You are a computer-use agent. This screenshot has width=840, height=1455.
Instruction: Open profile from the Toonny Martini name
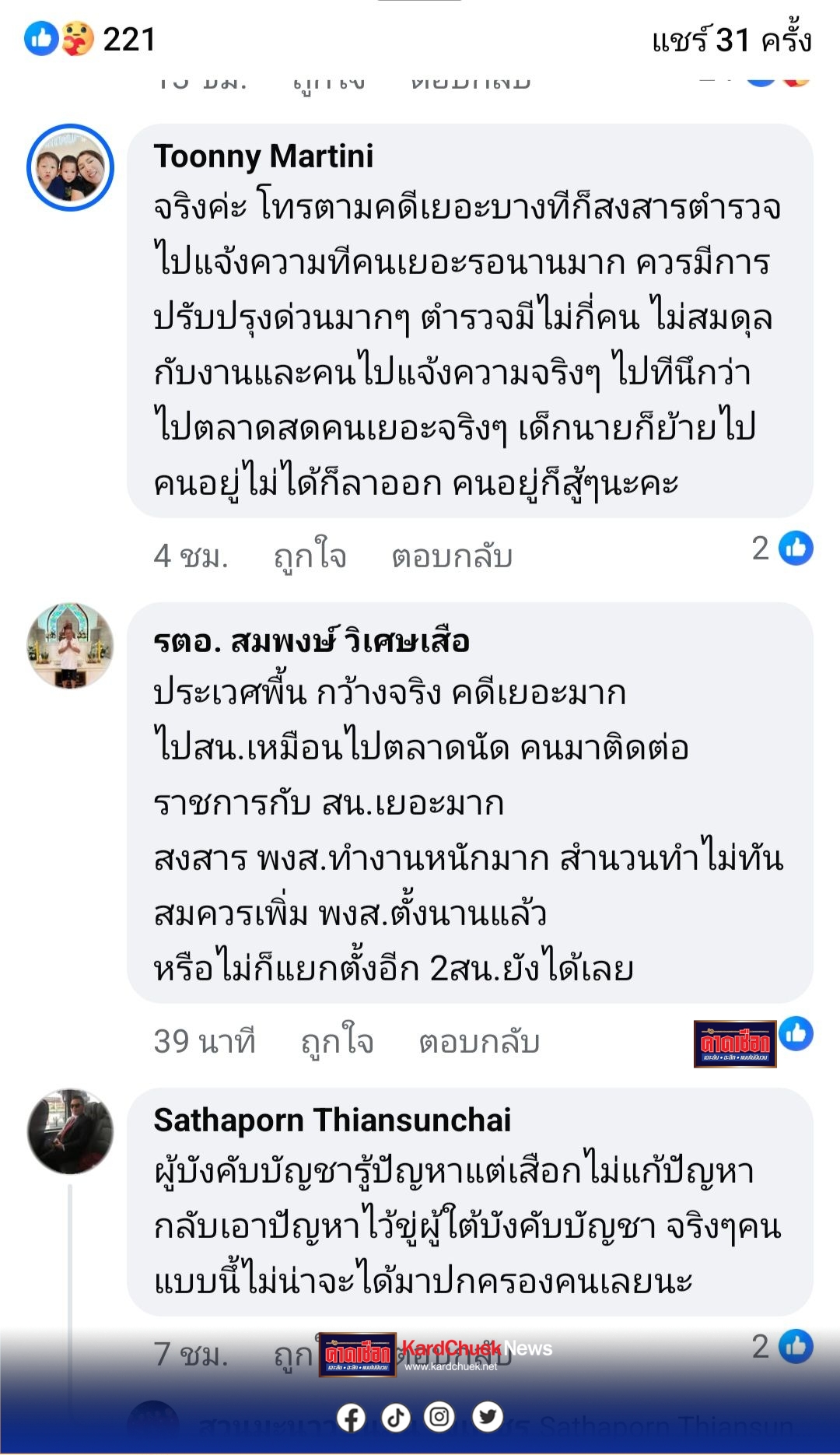[x=263, y=156]
